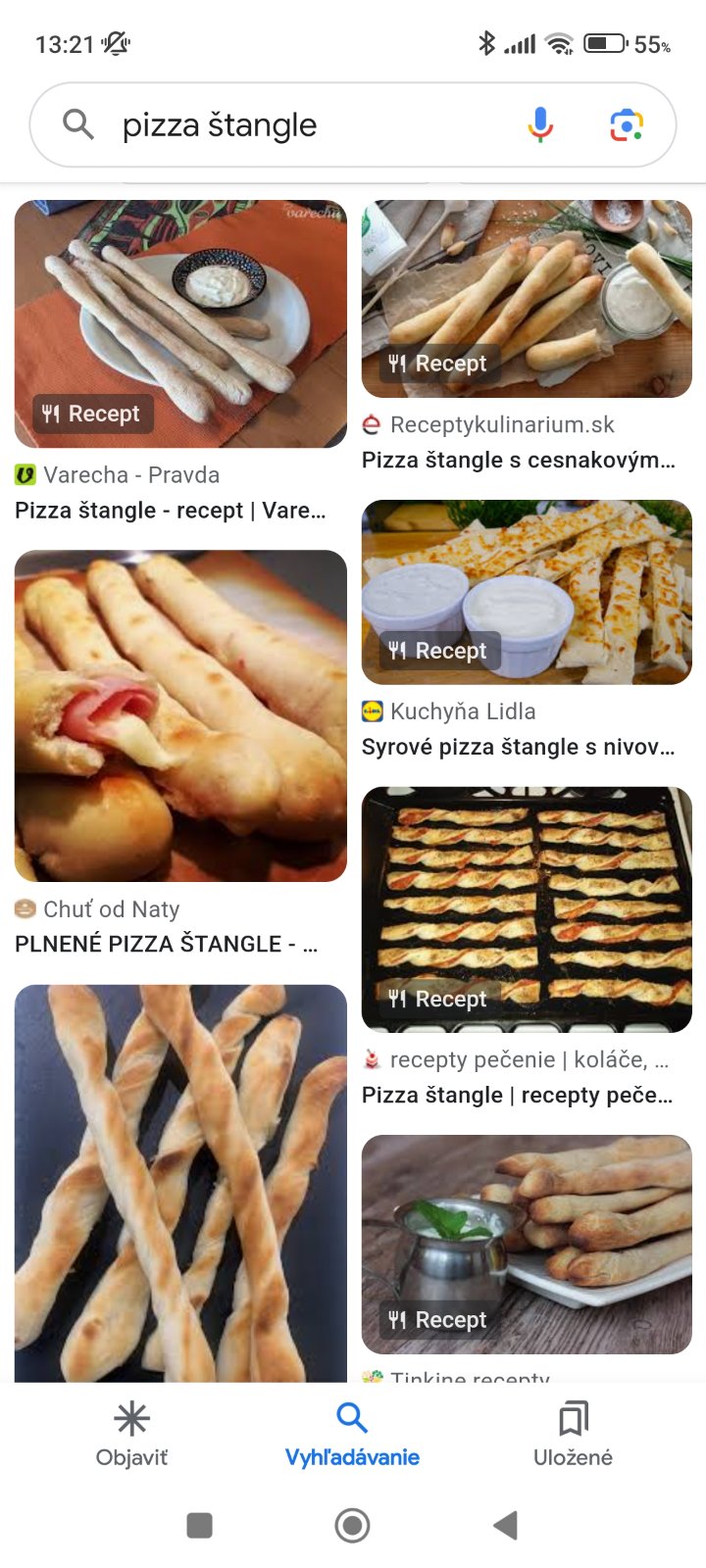Screen dimensions: 706x1568
Task: Open the Receptykulinarium.sk garlic štangle result
Action: [527, 299]
